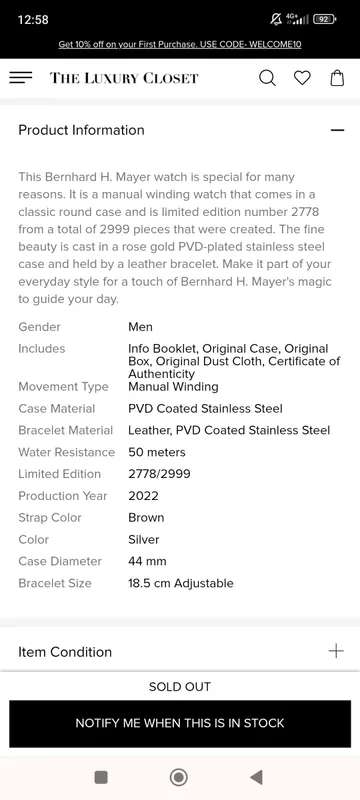Go back with the system back button
This screenshot has height=800, width=360.
click(256, 778)
